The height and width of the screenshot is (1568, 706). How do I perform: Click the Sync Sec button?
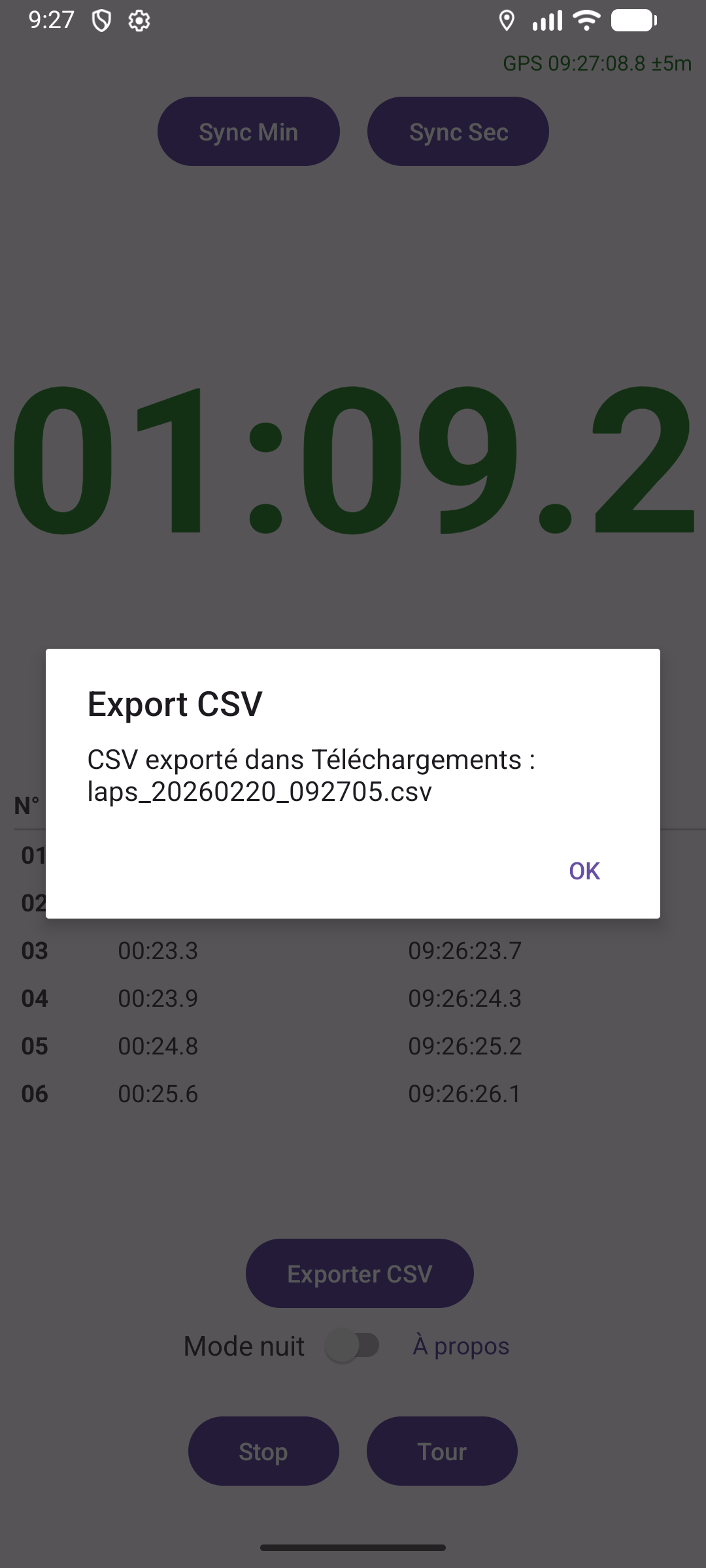(458, 131)
